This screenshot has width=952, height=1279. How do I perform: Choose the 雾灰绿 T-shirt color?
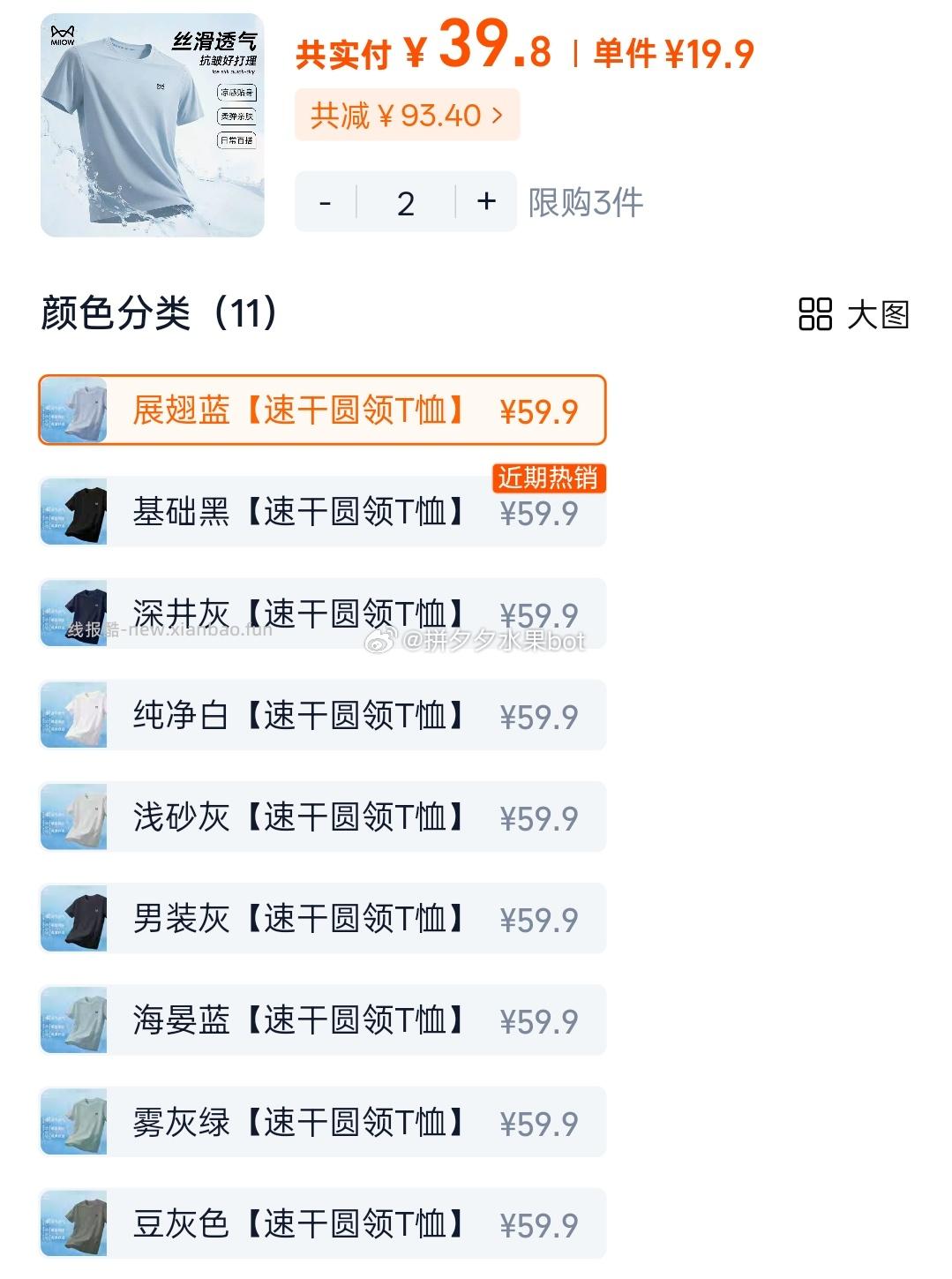tap(322, 1122)
